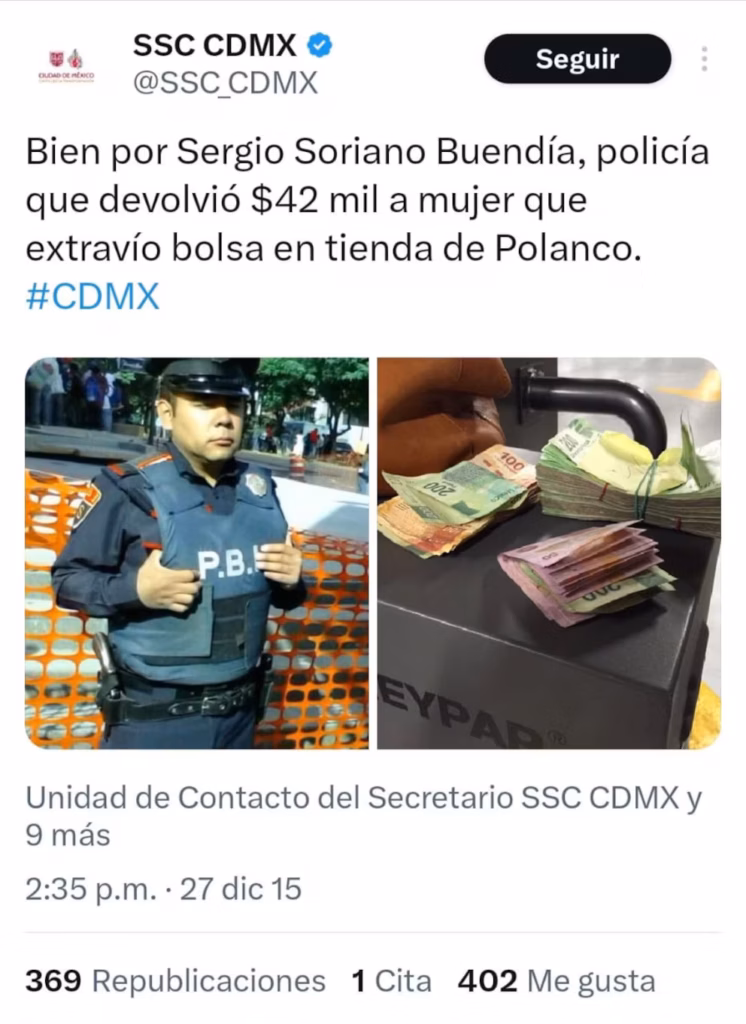View the 369 Republicaciones list
746x1024 pixels.
tap(175, 981)
